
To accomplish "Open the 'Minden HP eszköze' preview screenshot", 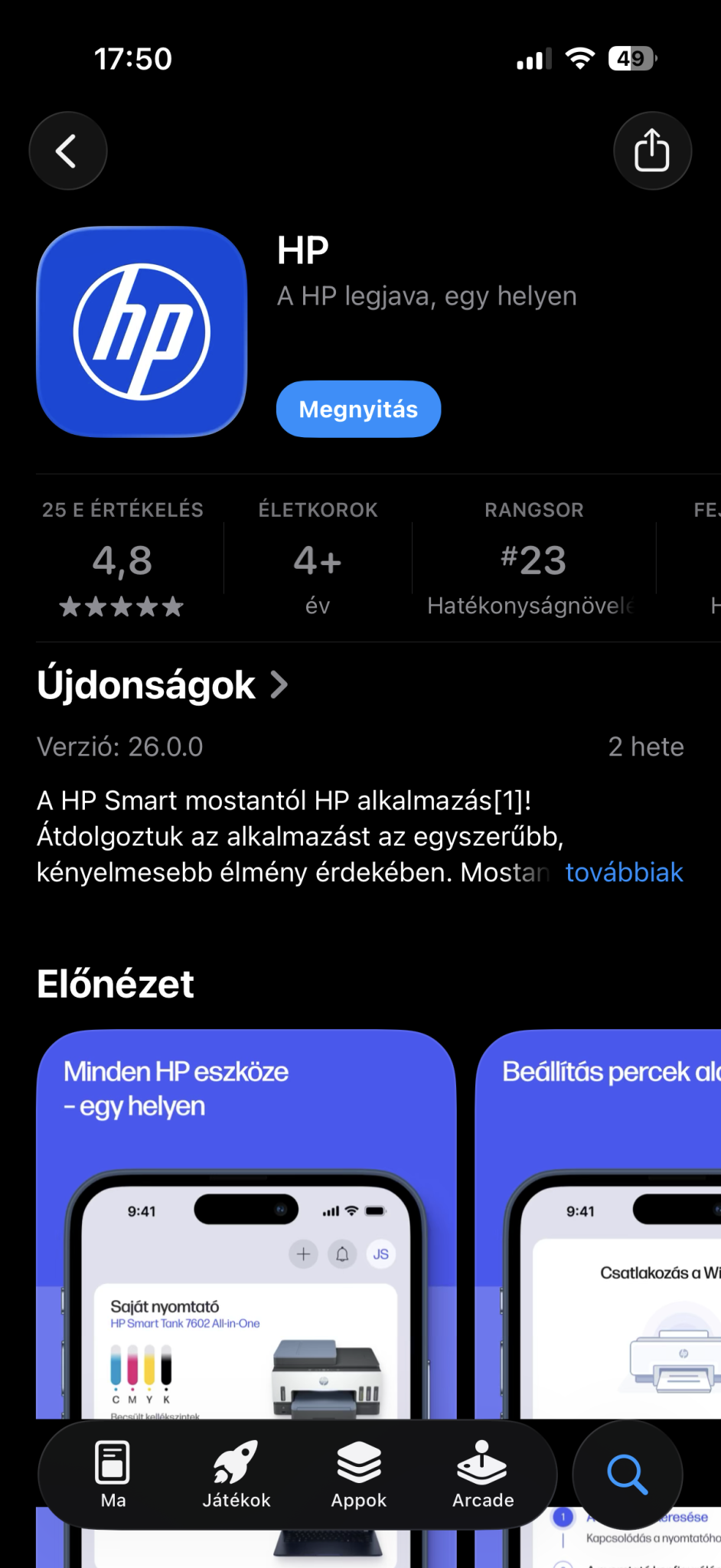I will click(245, 1225).
